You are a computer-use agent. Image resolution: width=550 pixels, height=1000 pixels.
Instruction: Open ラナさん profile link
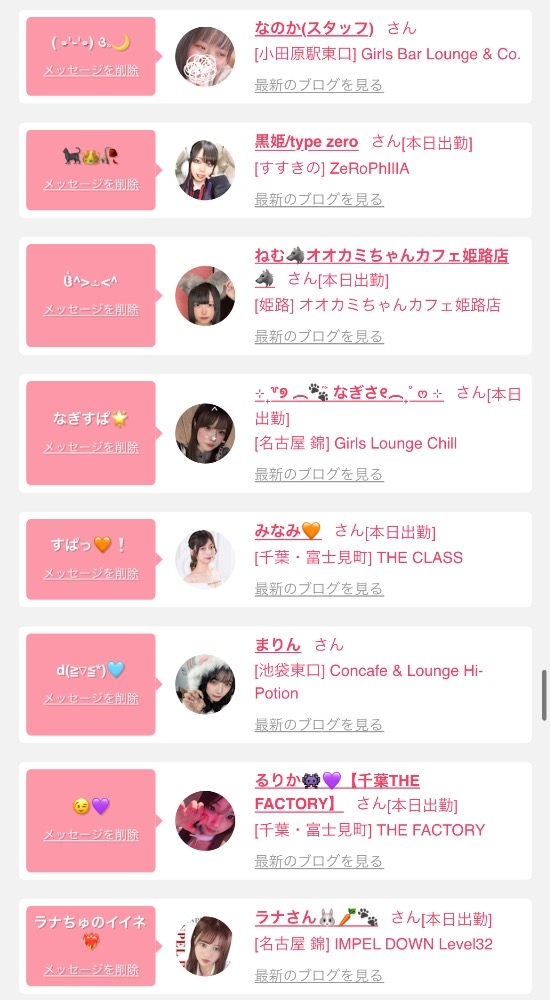(316, 917)
